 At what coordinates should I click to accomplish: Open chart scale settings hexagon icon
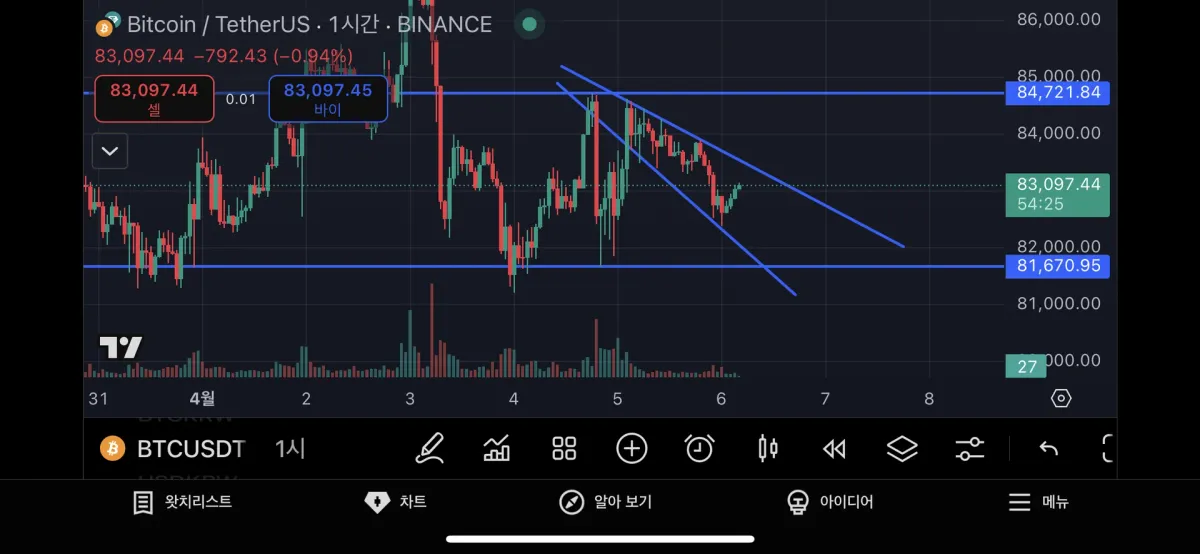coord(1061,398)
